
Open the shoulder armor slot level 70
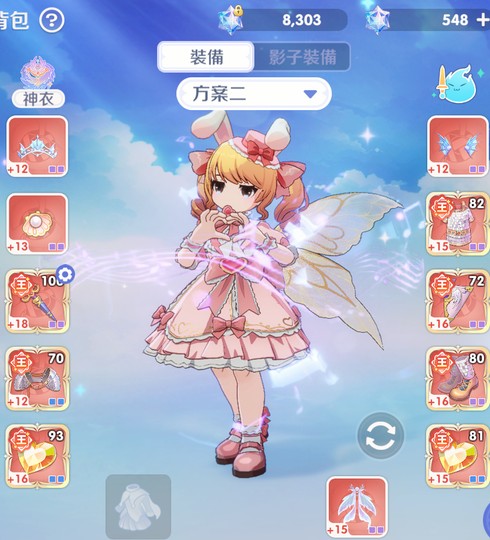point(37,379)
